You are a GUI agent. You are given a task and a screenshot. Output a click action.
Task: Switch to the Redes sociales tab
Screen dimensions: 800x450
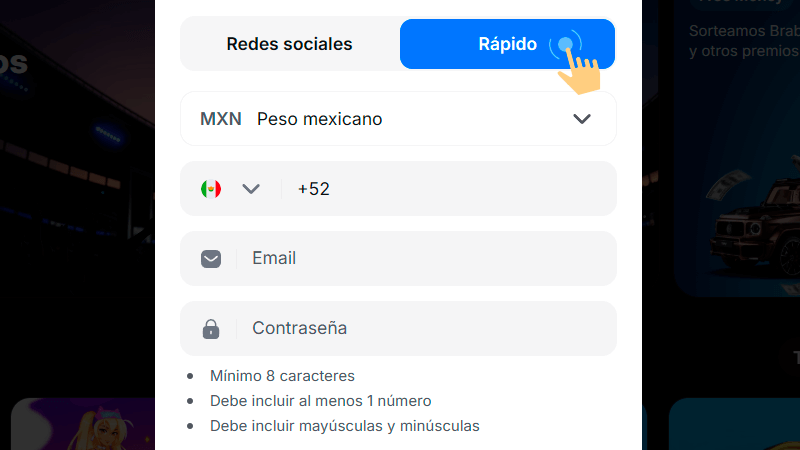(x=290, y=44)
